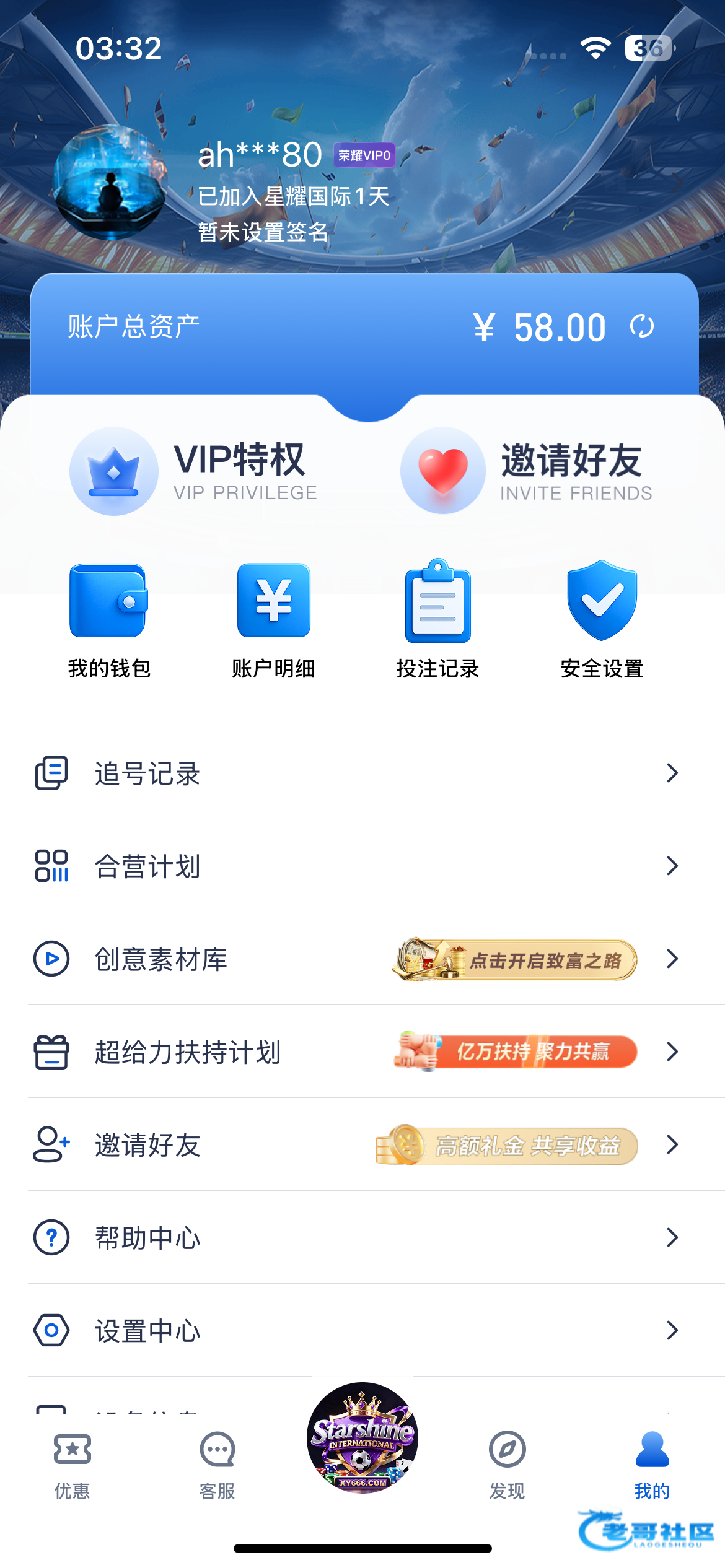Go to 安全设置 security settings

point(602,619)
